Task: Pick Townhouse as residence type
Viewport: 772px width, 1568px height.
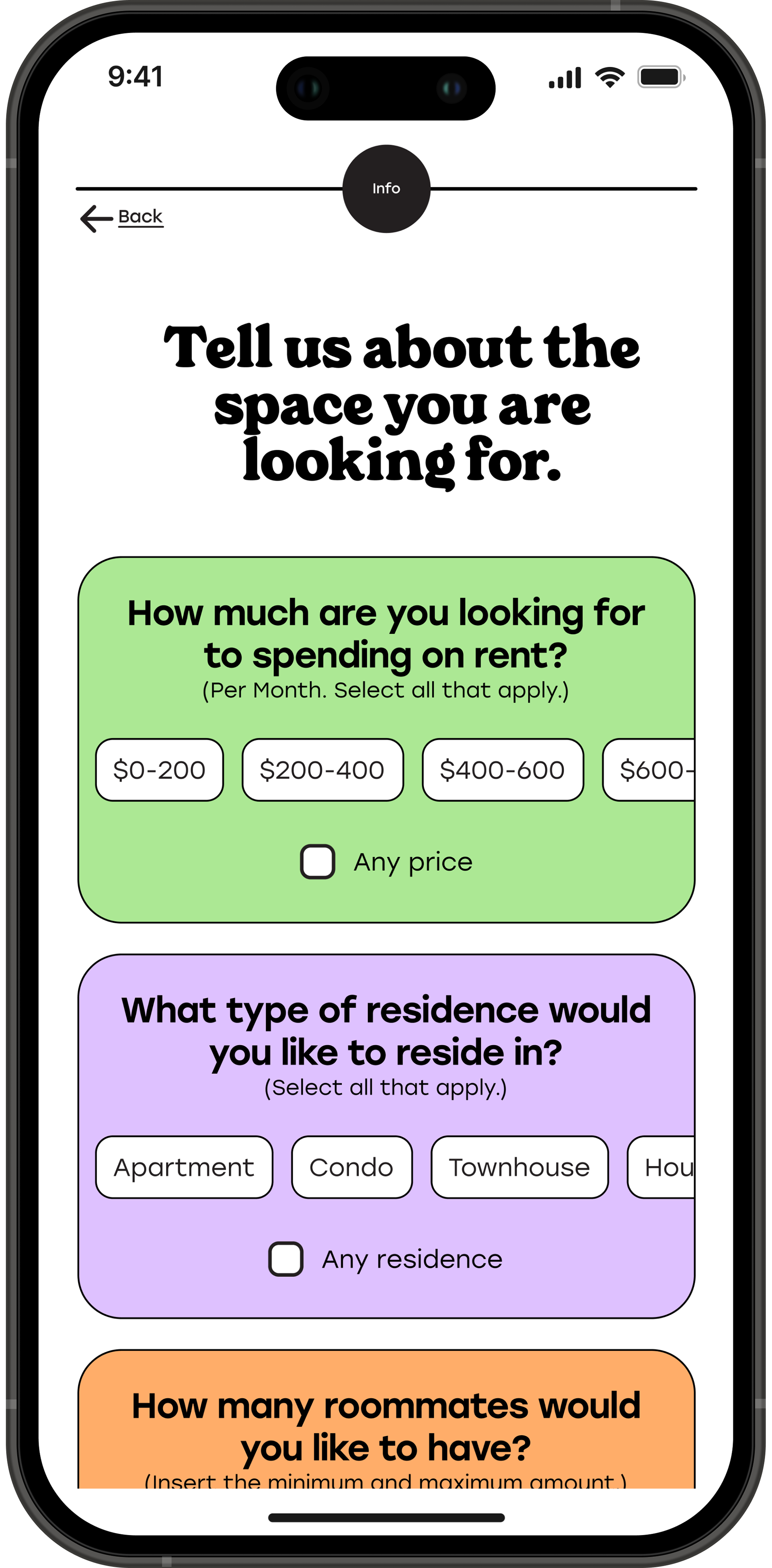Action: (519, 1168)
